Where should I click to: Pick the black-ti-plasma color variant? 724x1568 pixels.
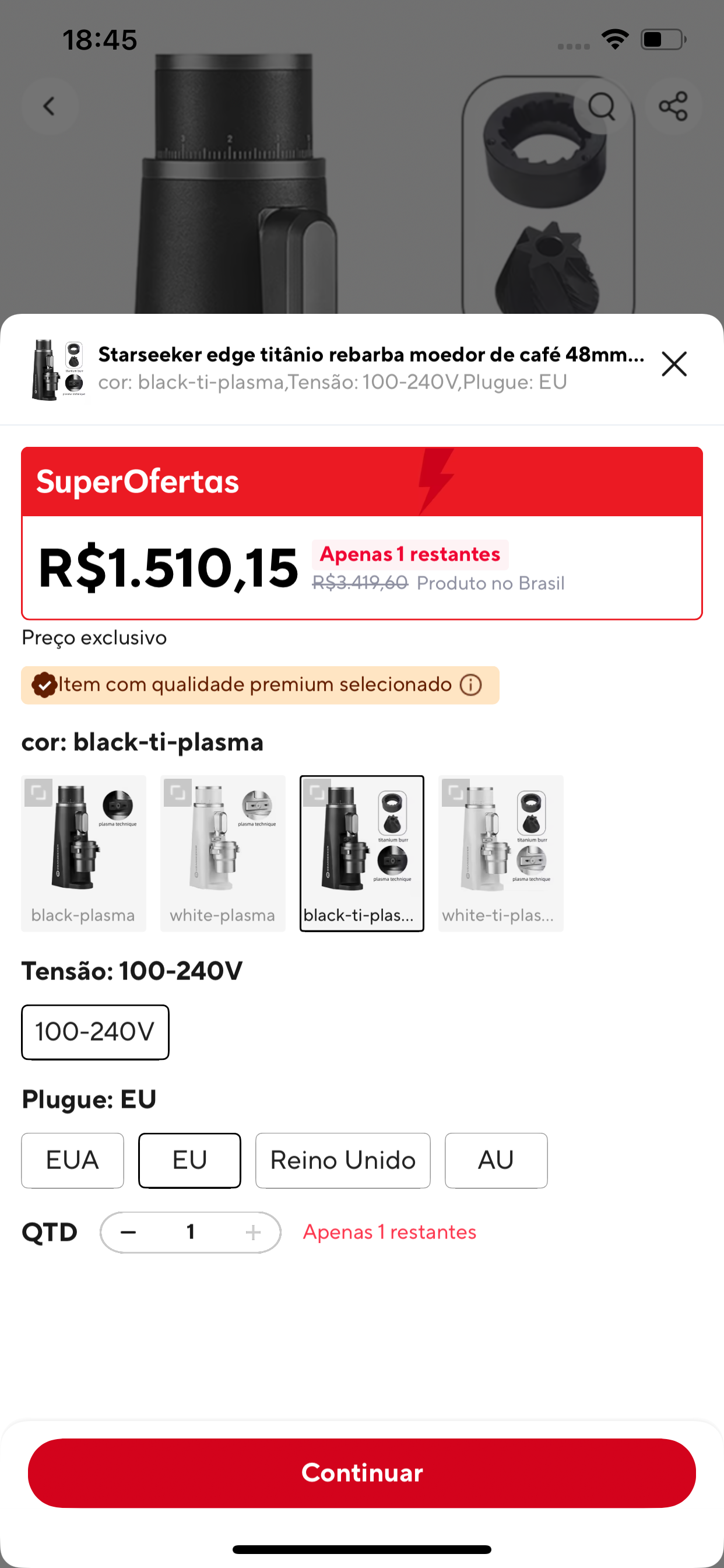coord(361,852)
